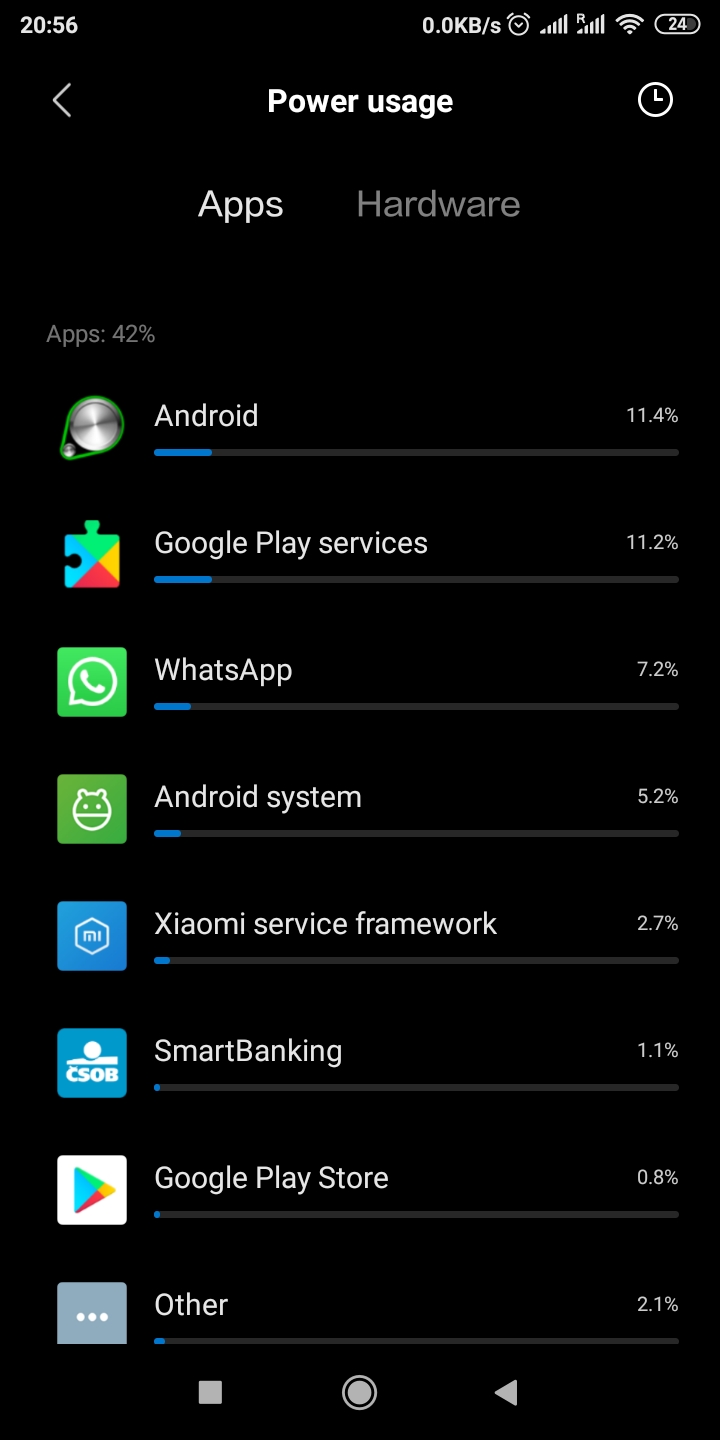Switch to the Hardware tab
Screen dimensions: 720x1440
tap(438, 205)
